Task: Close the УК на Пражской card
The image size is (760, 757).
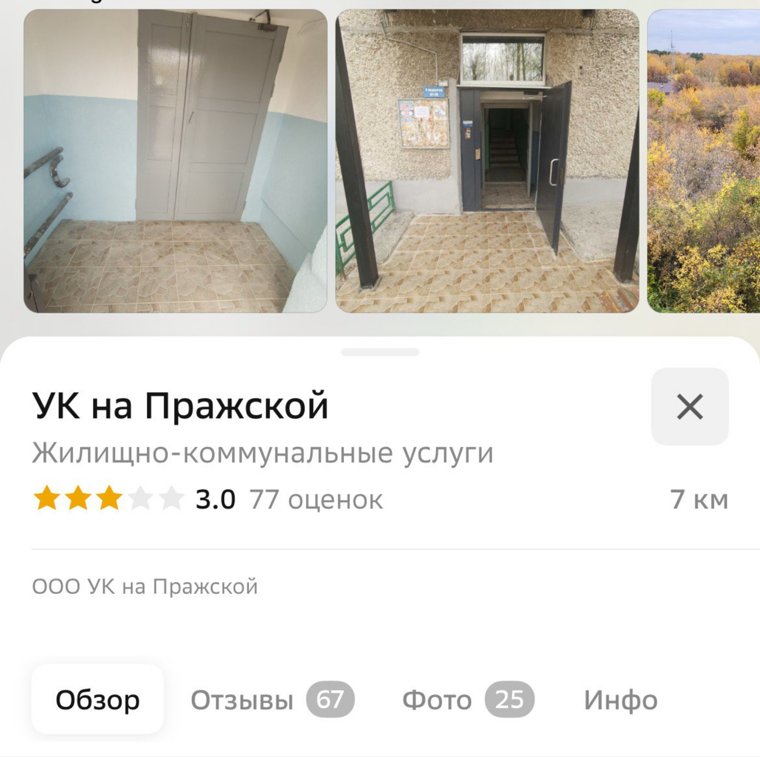Action: pyautogui.click(x=690, y=406)
